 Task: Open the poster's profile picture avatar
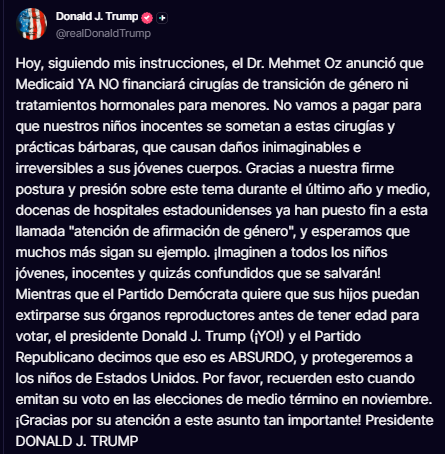[31, 24]
